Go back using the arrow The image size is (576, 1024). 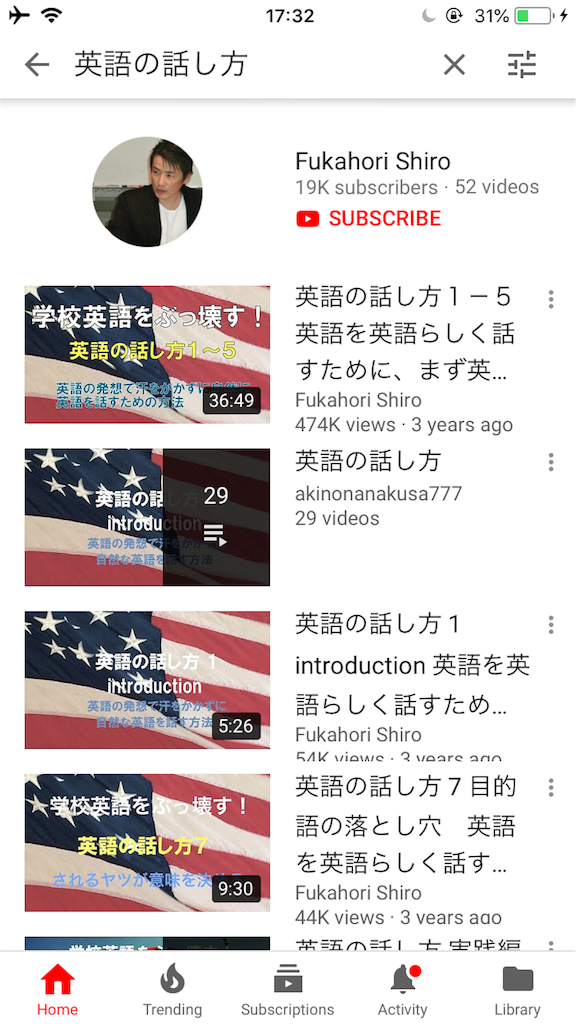click(37, 65)
